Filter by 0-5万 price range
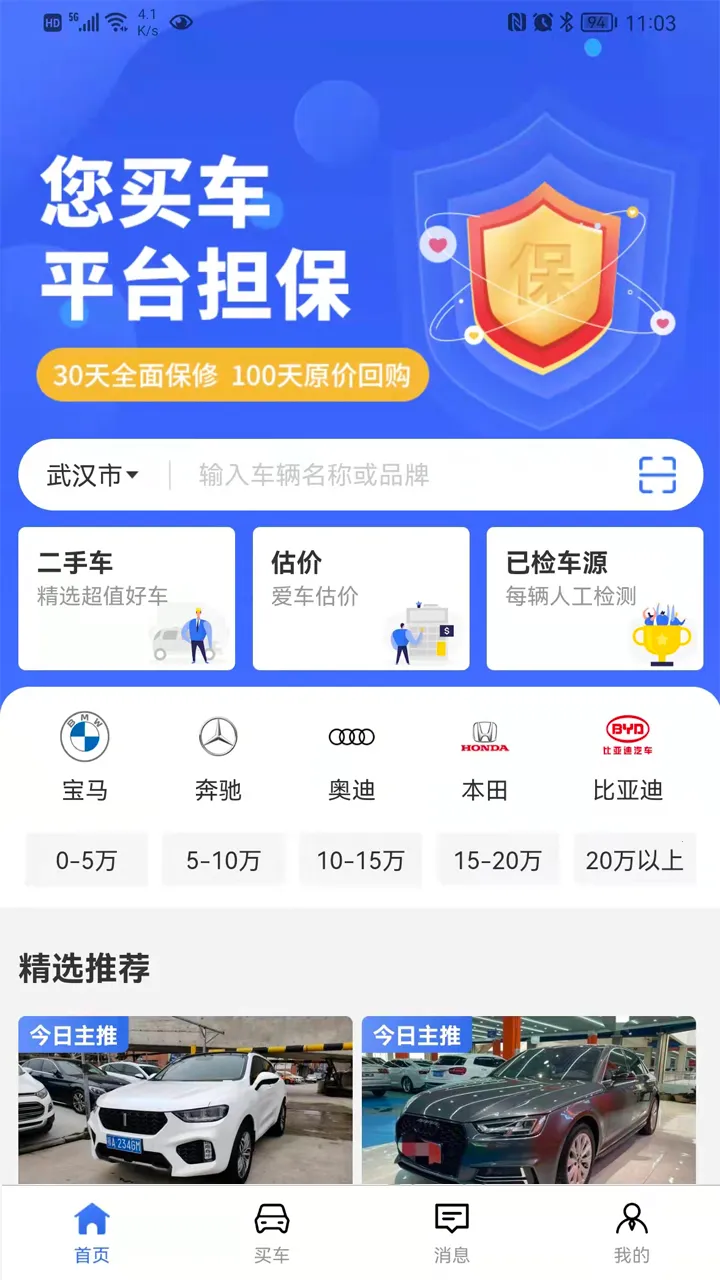The height and width of the screenshot is (1280, 720). tap(87, 860)
